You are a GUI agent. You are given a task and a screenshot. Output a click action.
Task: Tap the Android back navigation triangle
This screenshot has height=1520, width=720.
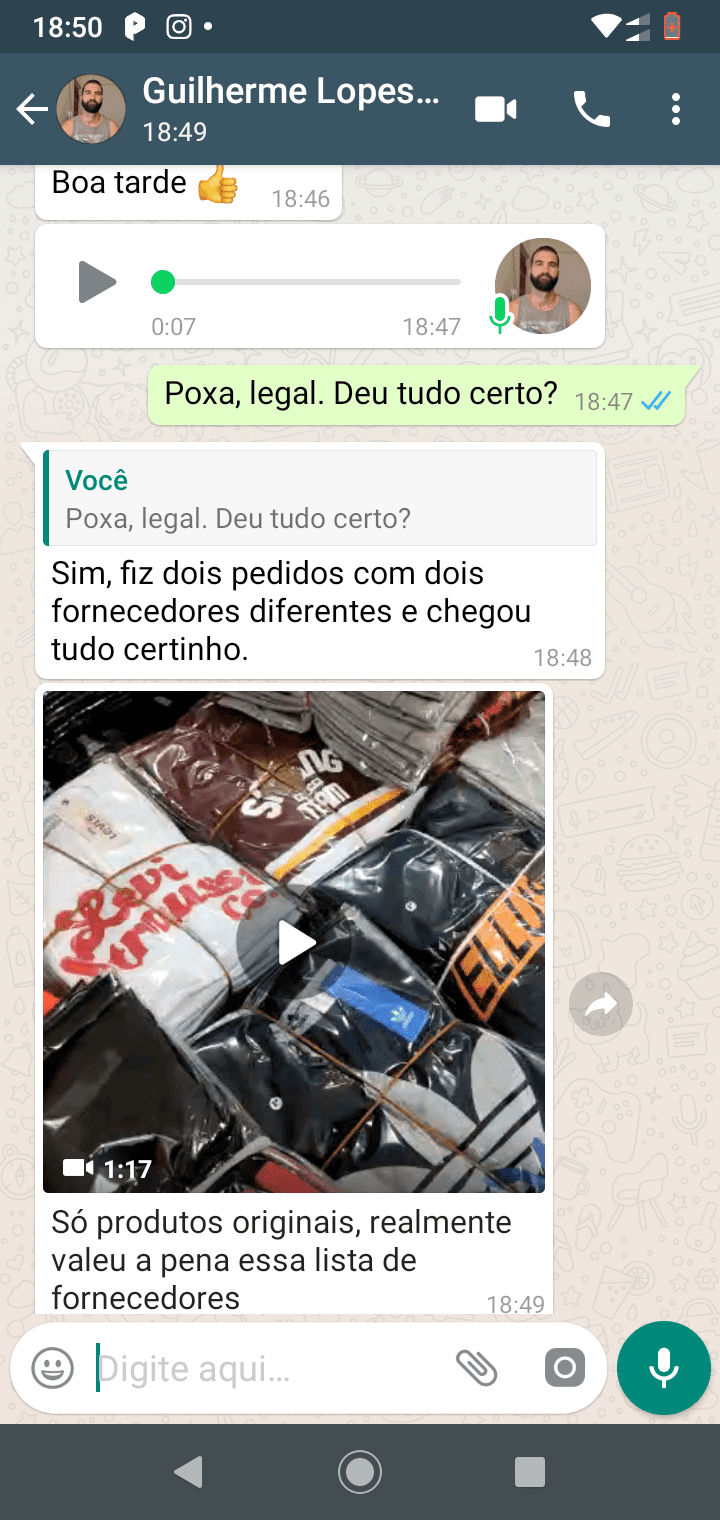click(187, 1471)
